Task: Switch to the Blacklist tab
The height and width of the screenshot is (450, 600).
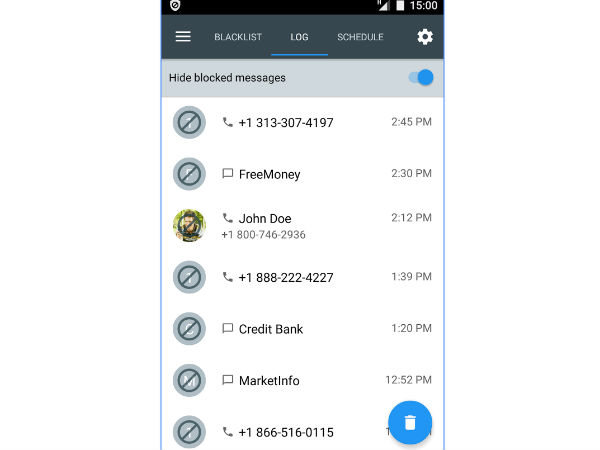Action: (x=238, y=37)
